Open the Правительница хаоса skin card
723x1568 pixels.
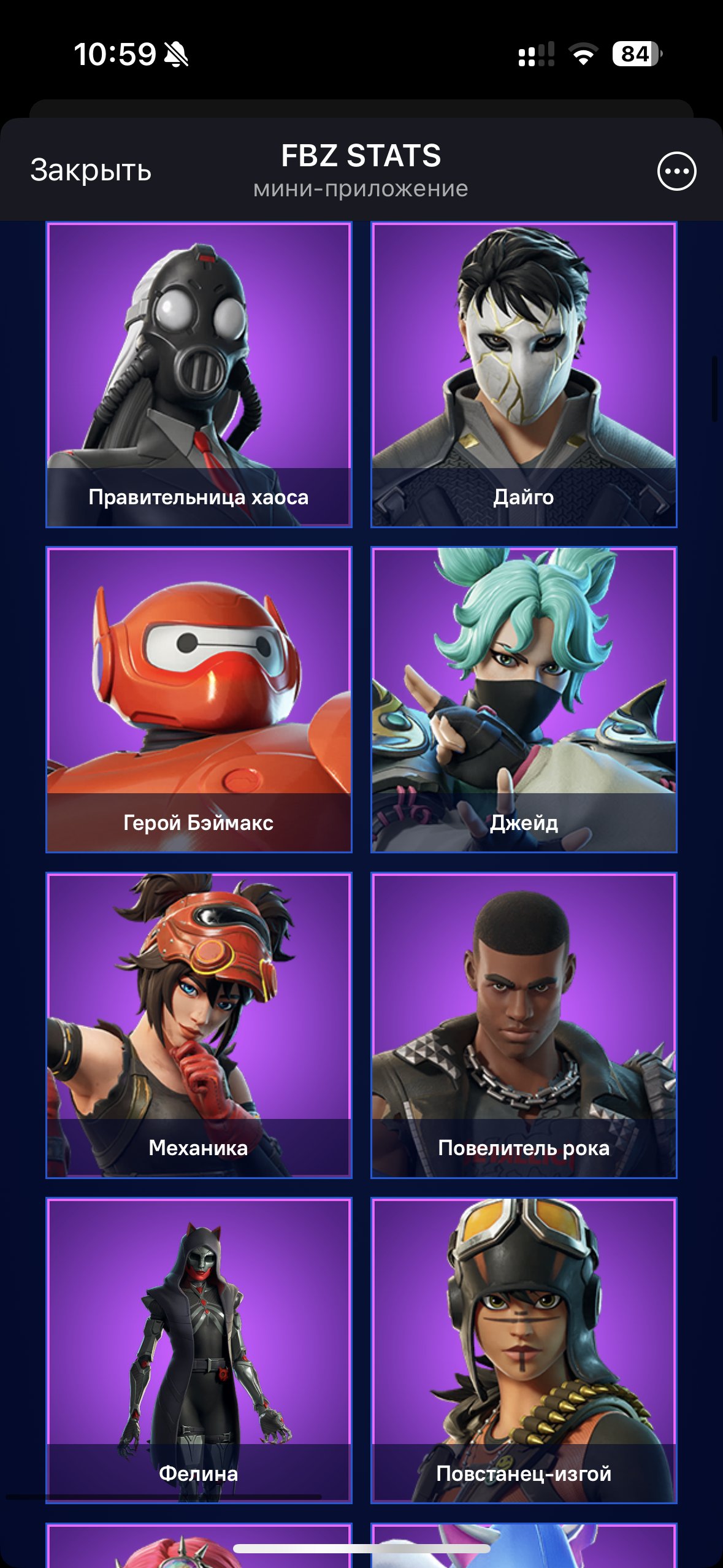[199, 374]
